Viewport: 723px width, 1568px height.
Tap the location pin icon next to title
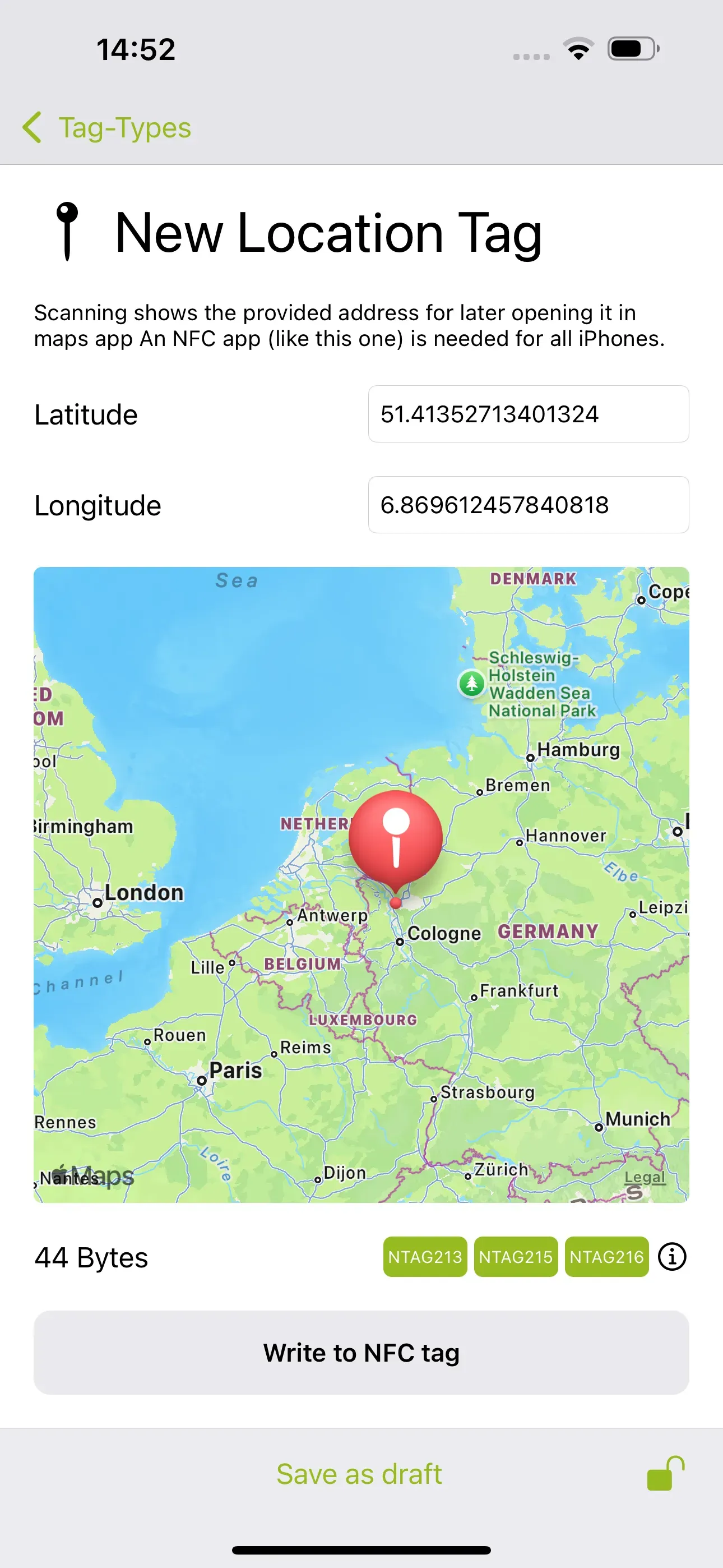pos(67,233)
